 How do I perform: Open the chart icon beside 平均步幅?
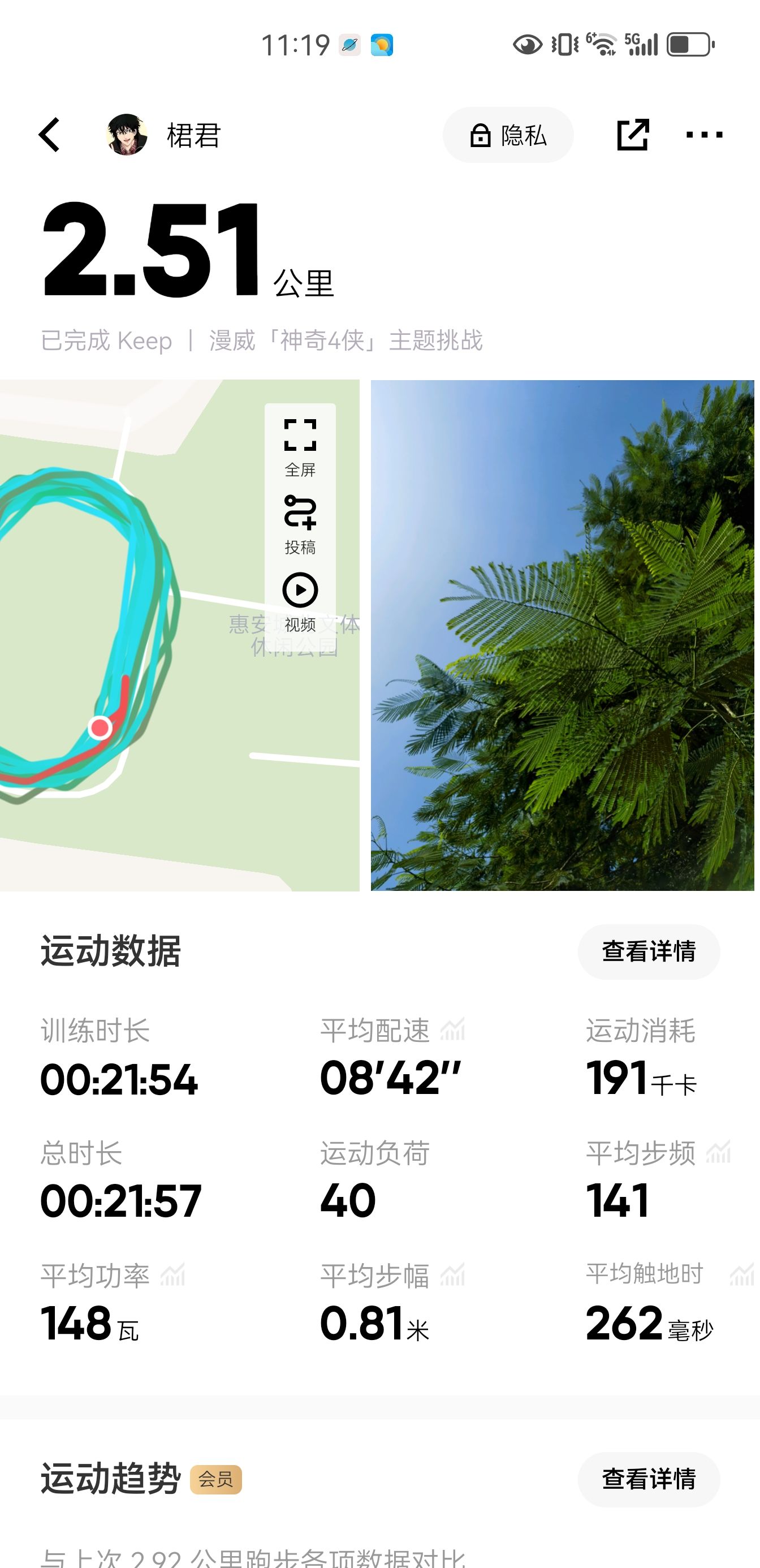(452, 1274)
